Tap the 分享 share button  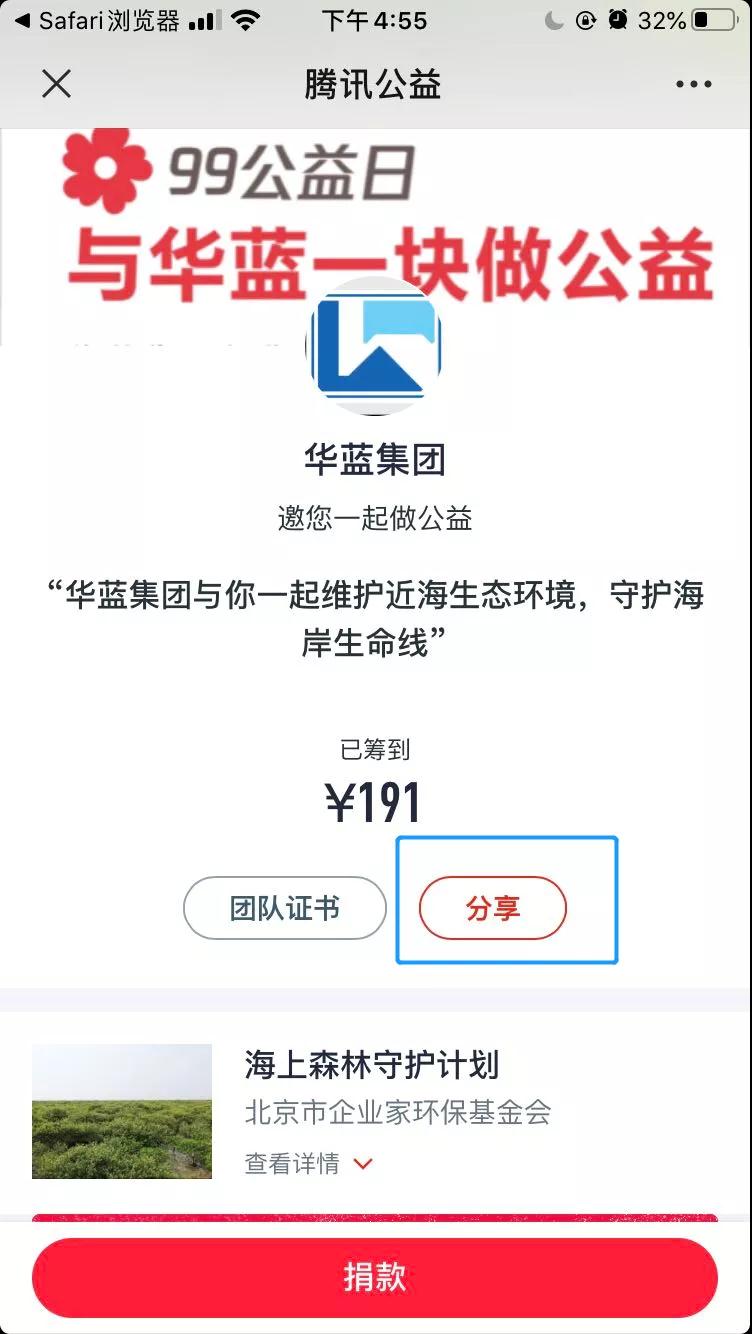(x=493, y=908)
